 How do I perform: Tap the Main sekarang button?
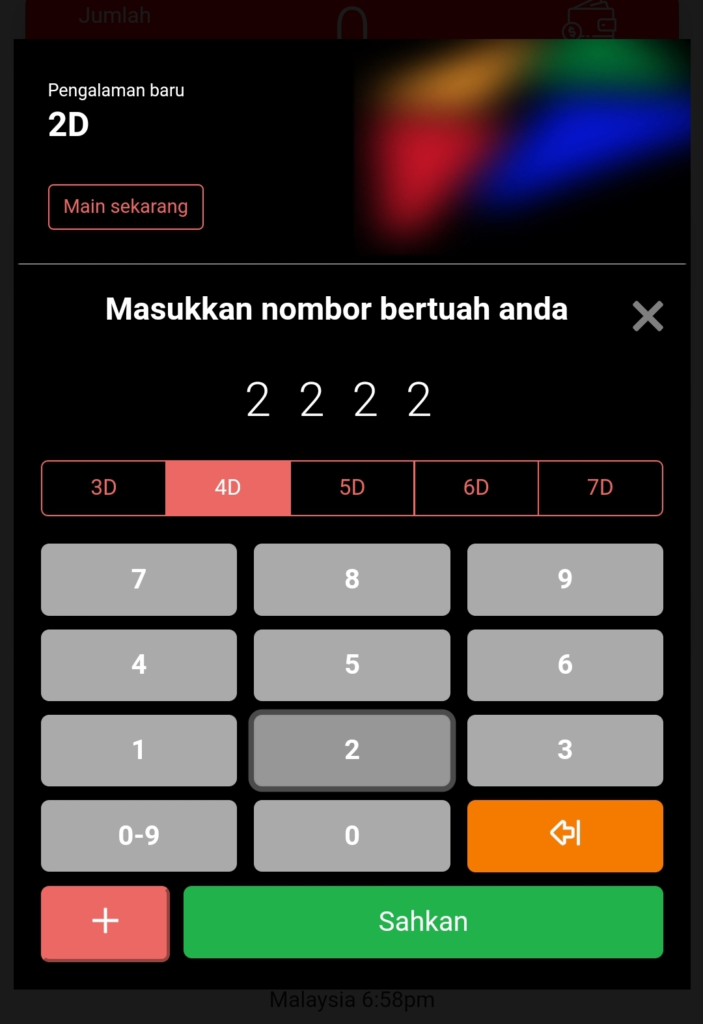pos(126,207)
